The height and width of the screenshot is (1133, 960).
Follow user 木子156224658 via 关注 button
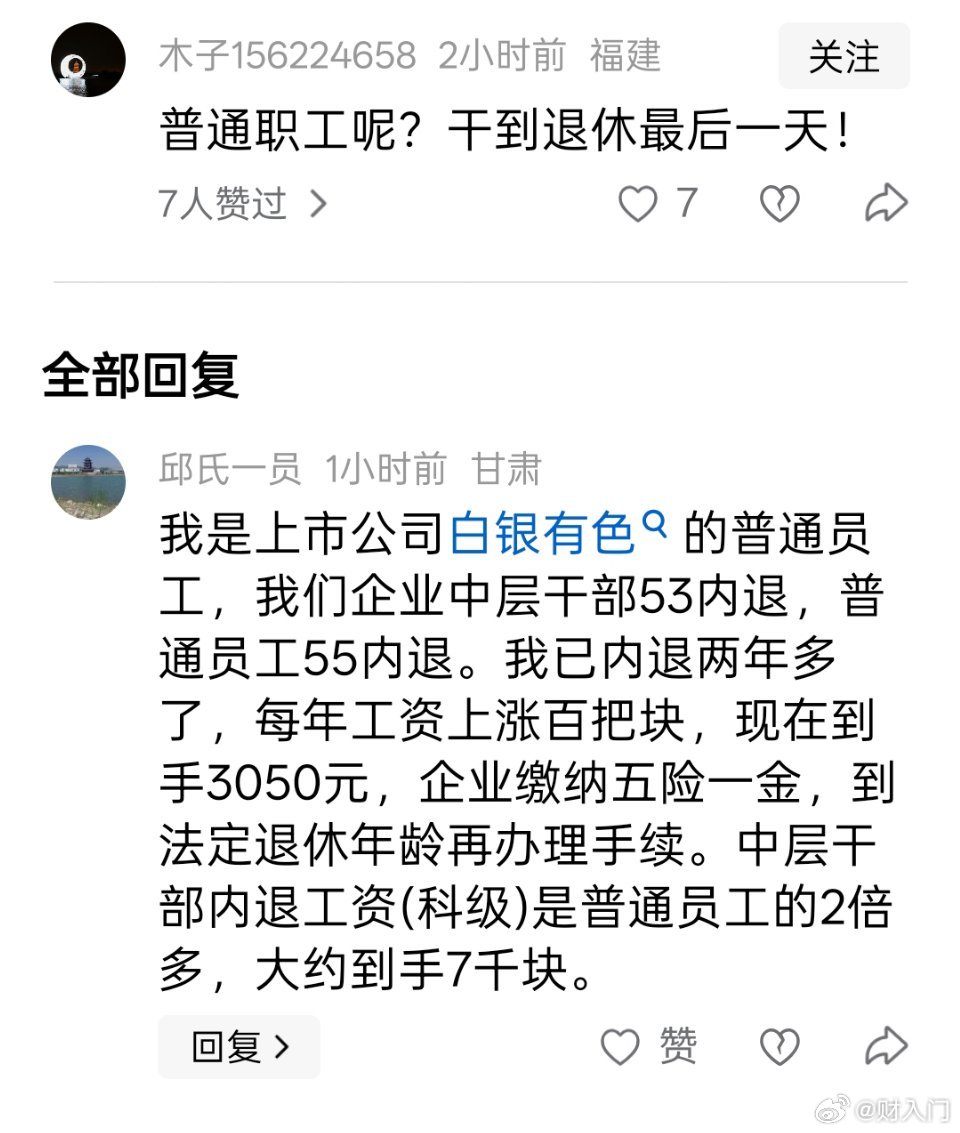coord(843,56)
